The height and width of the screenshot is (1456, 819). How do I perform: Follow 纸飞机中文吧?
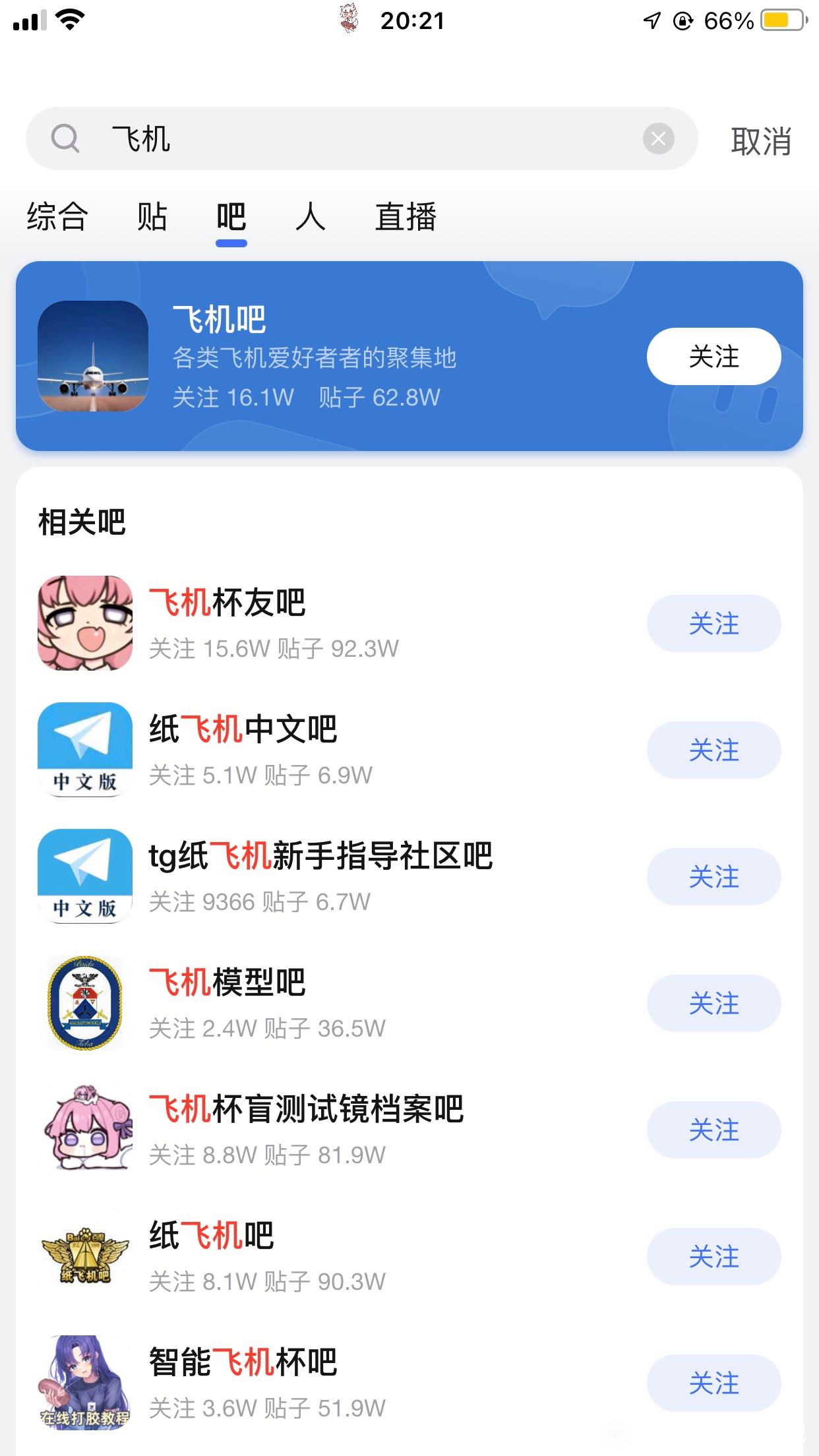[713, 750]
